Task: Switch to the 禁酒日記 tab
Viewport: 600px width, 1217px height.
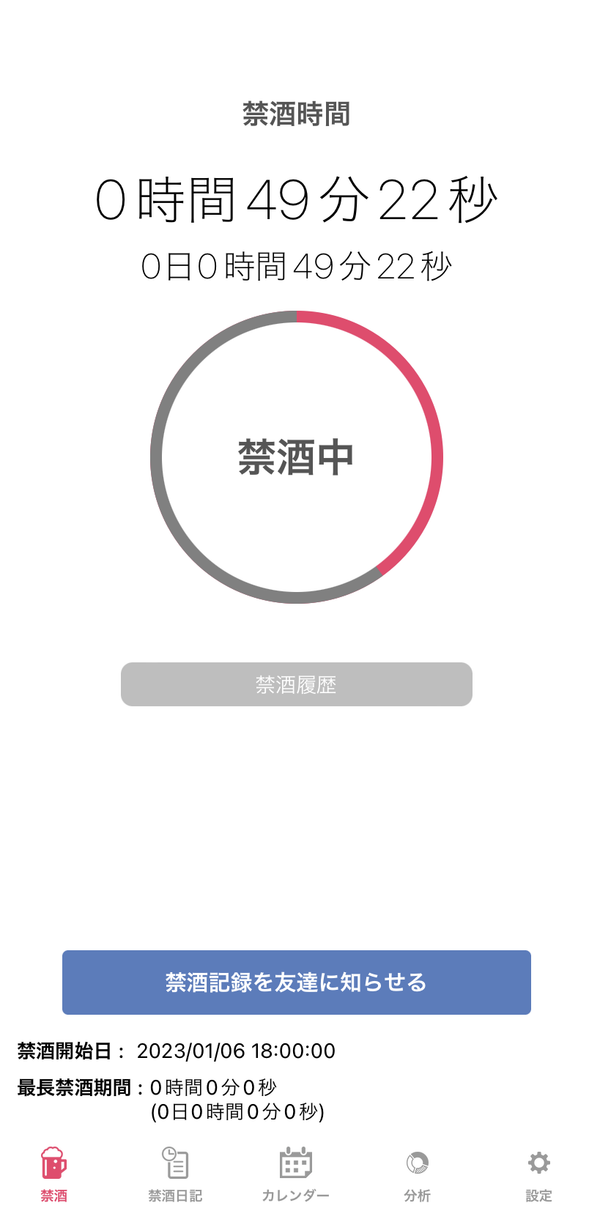Action: coord(175,1175)
